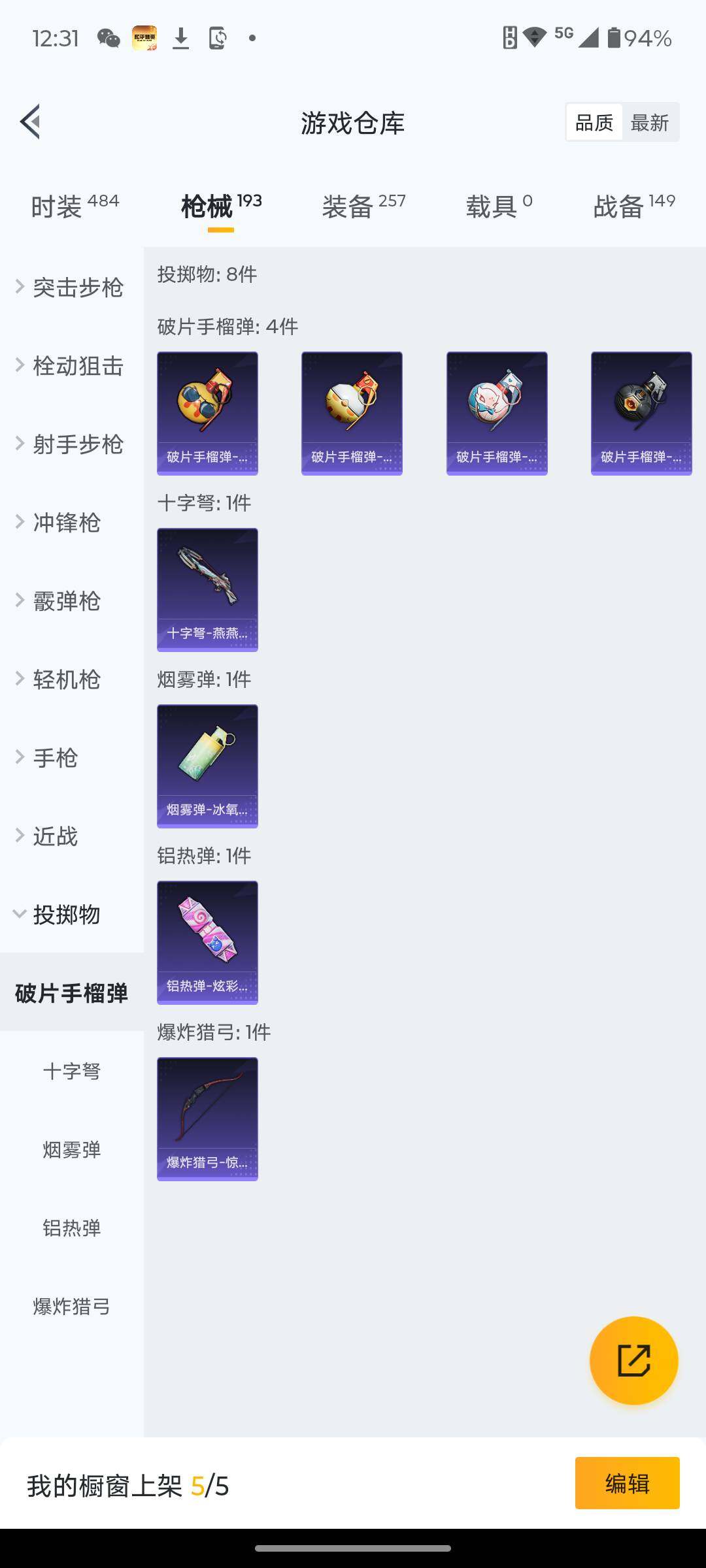Expand the 栓动狙击 category
706x1568 pixels.
coord(71,366)
